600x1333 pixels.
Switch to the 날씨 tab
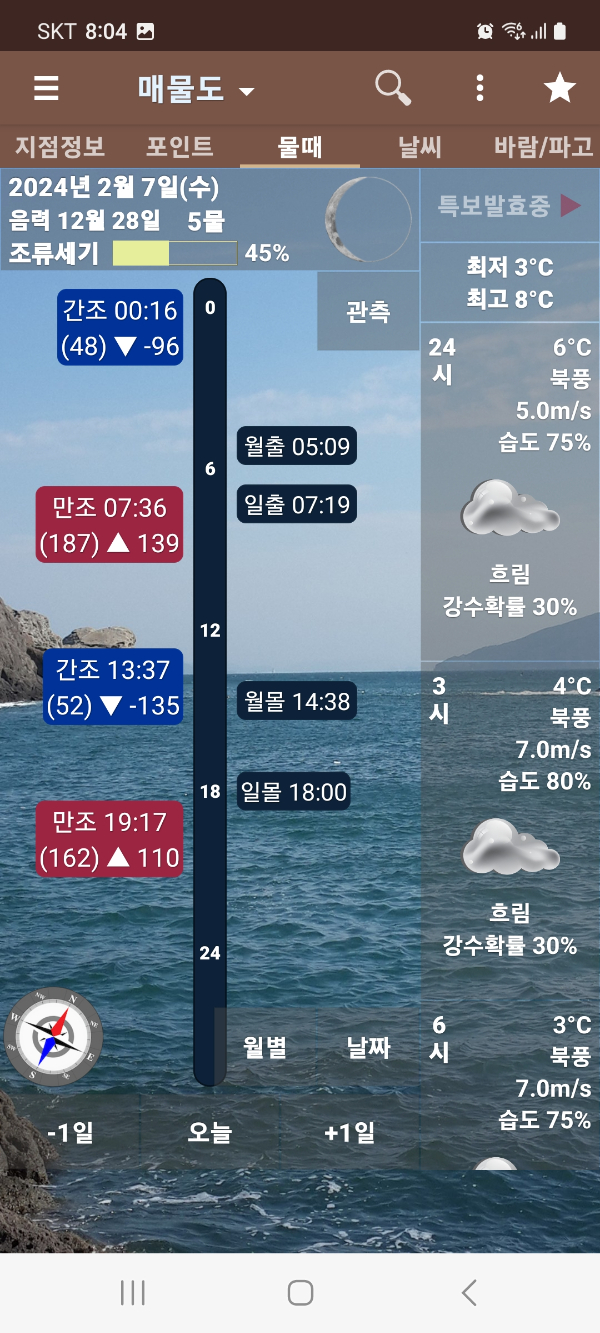pyautogui.click(x=419, y=147)
